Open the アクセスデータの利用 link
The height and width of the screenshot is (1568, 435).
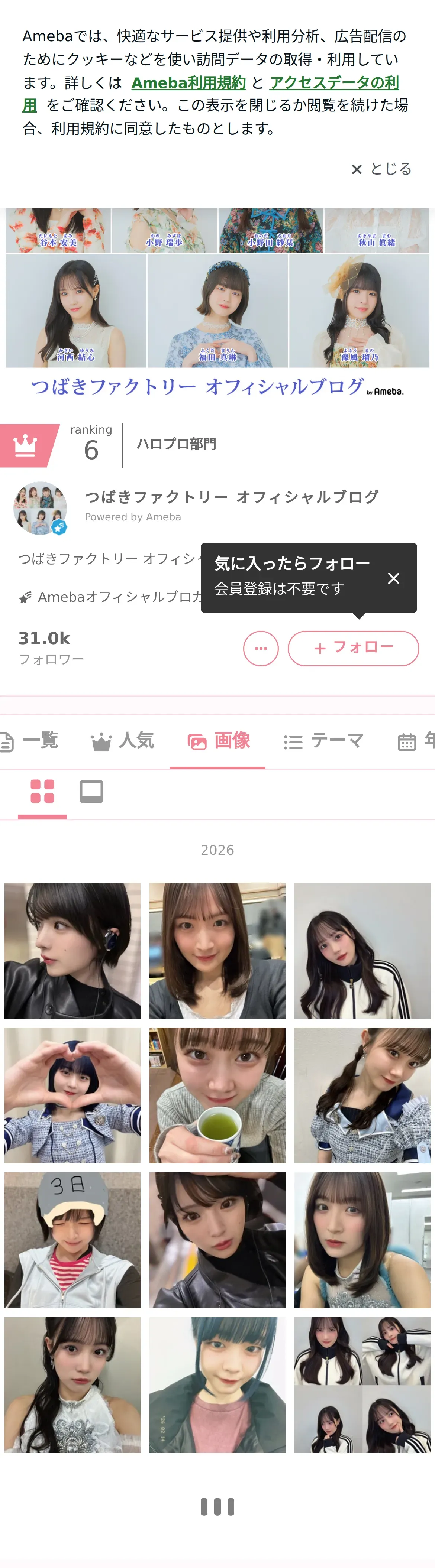334,83
